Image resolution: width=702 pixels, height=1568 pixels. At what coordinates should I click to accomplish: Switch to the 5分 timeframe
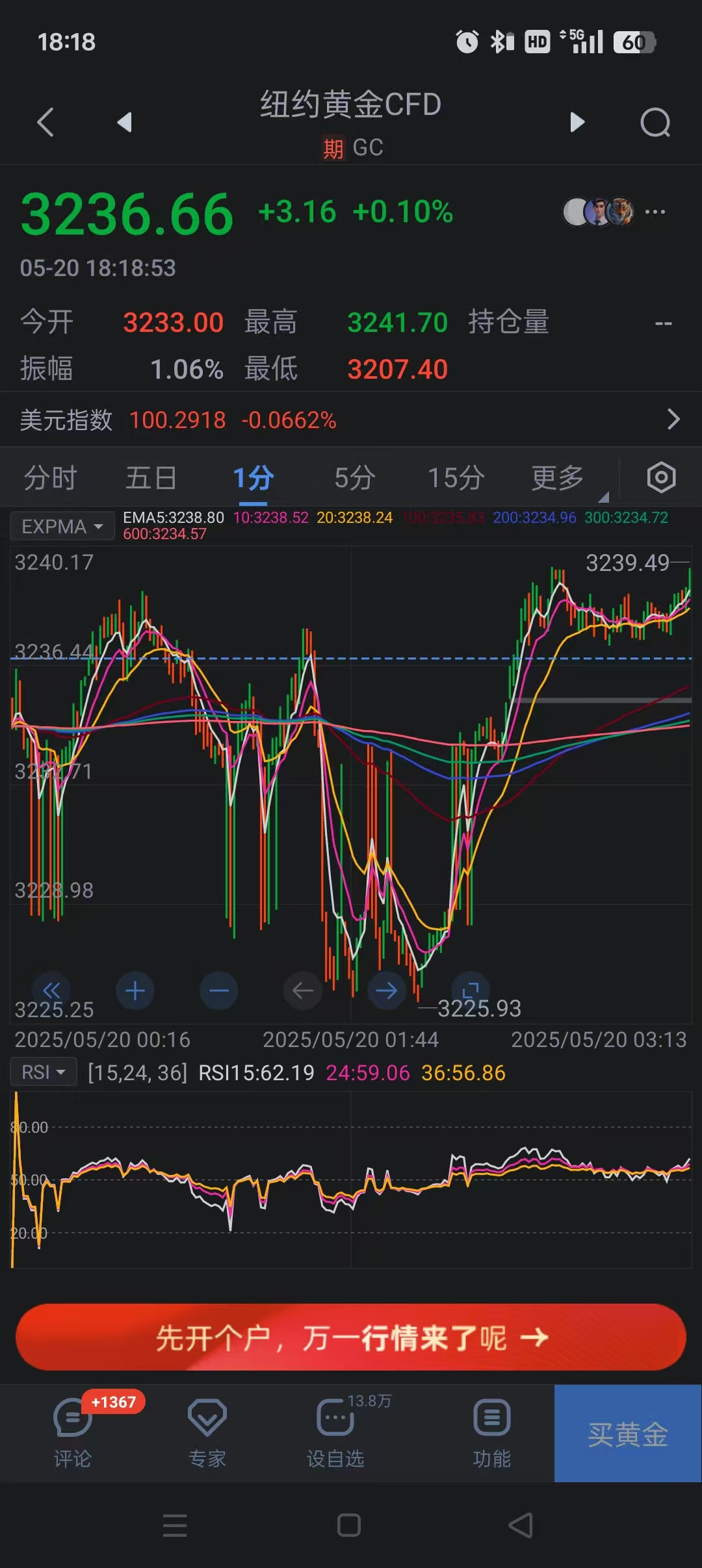point(354,478)
